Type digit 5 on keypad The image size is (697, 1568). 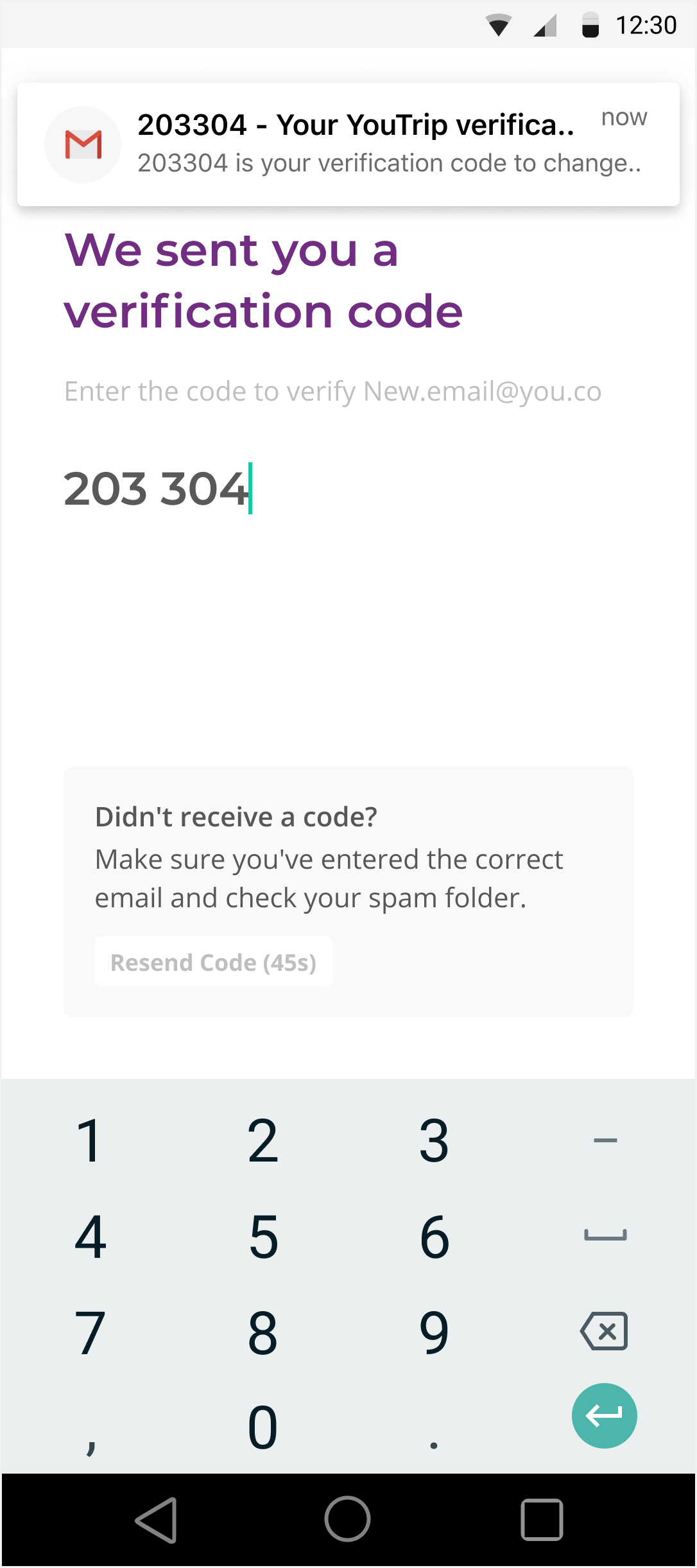(x=263, y=1237)
